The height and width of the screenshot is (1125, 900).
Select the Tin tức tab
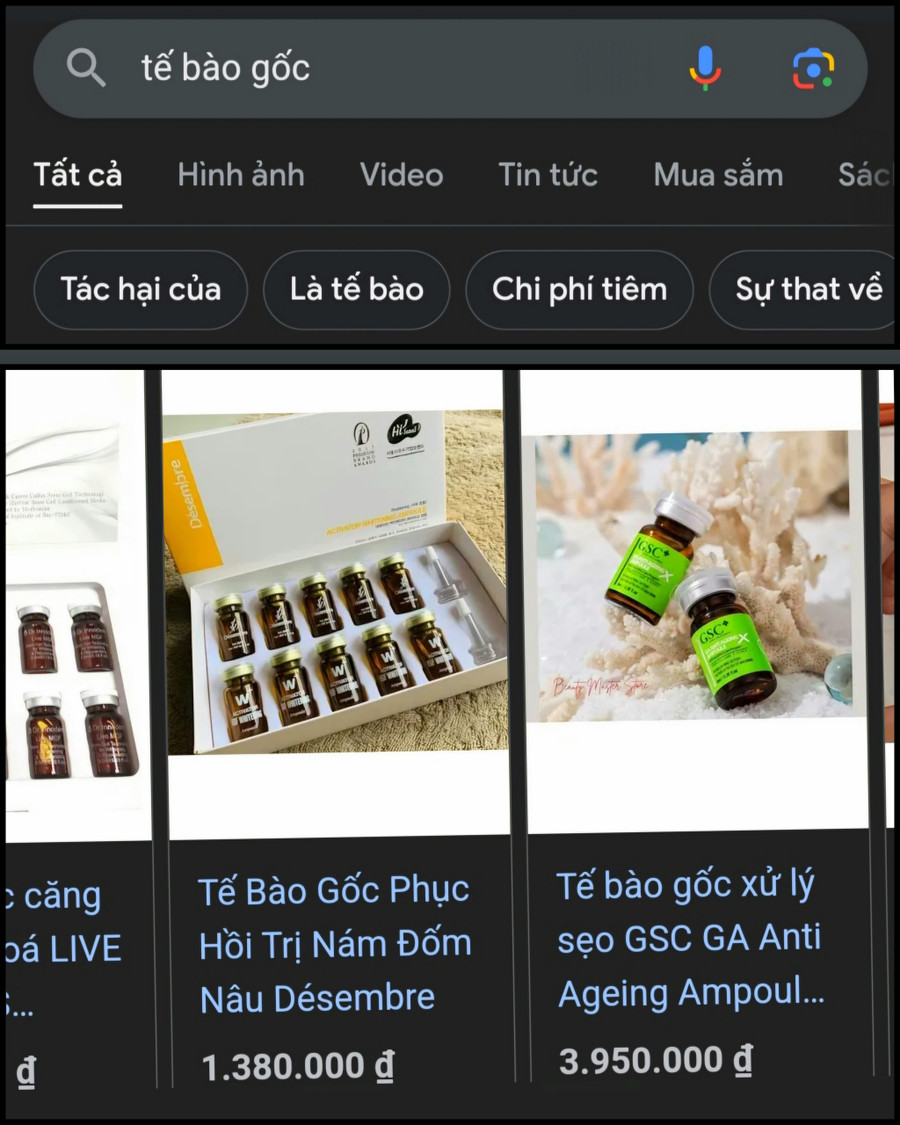(548, 175)
